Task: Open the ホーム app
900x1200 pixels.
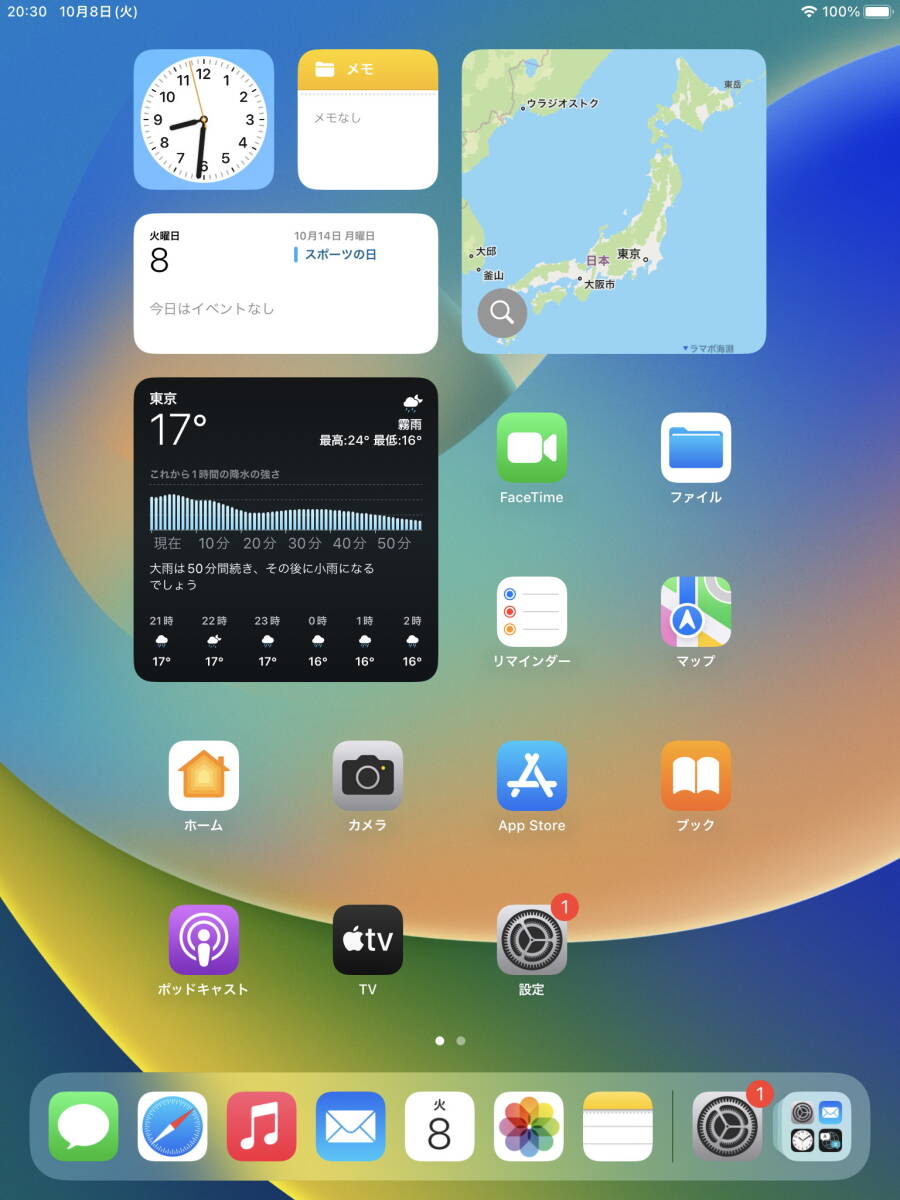Action: coord(203,776)
